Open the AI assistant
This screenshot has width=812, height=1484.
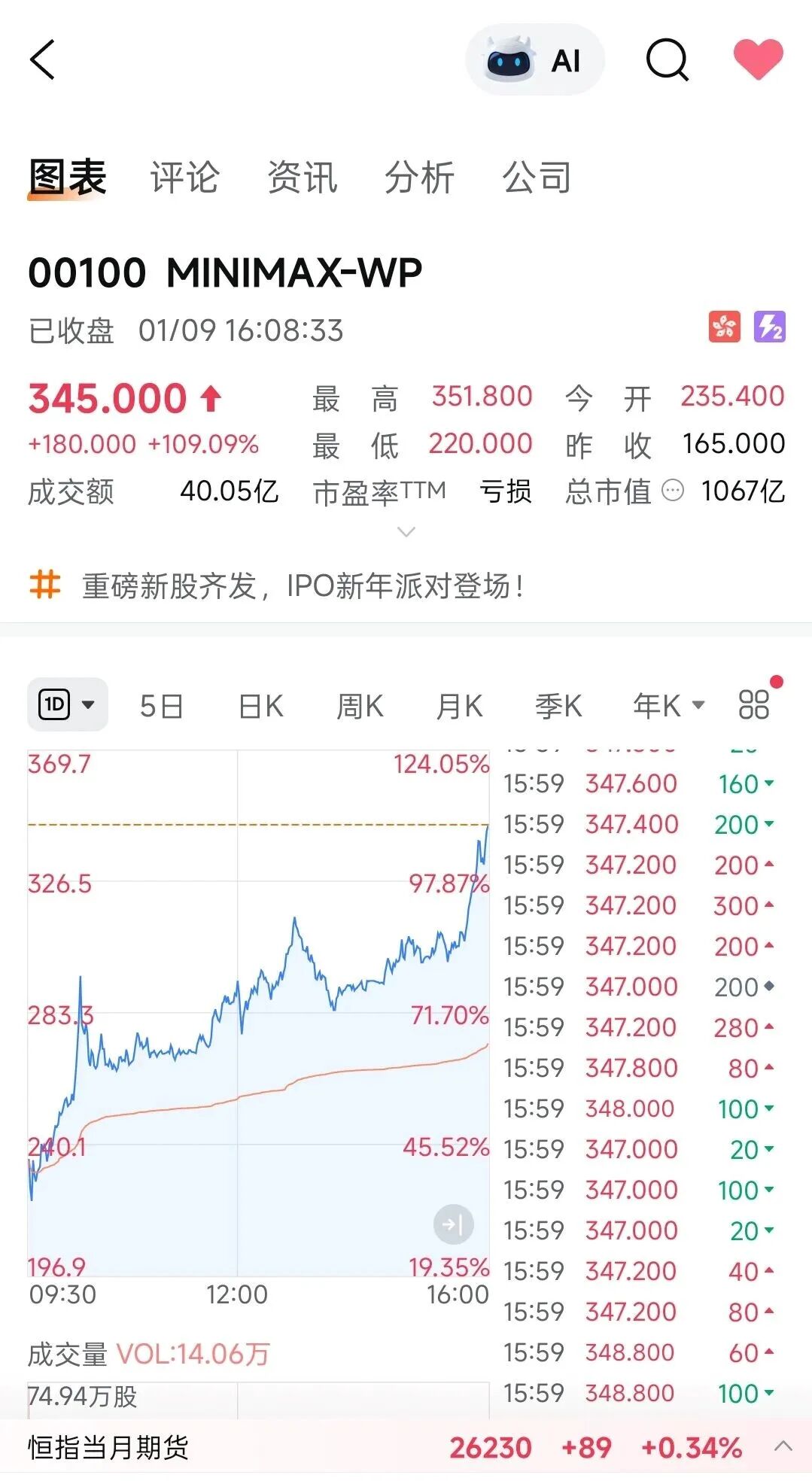[x=534, y=59]
